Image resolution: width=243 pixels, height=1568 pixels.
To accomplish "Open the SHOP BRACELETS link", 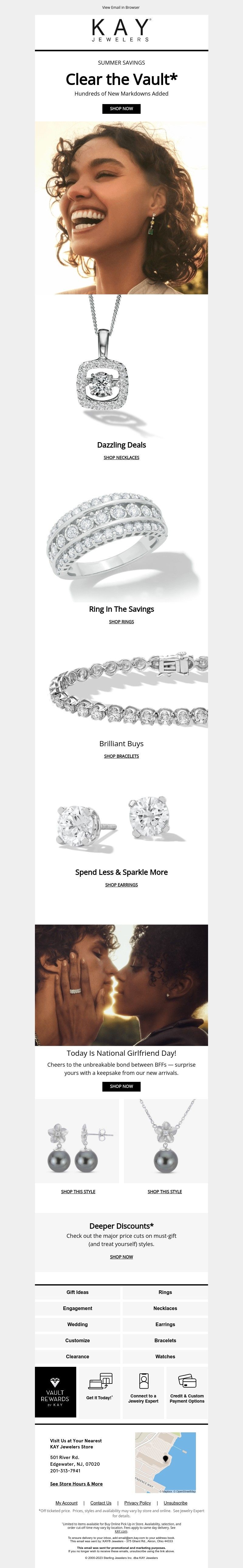I will [x=121, y=756].
